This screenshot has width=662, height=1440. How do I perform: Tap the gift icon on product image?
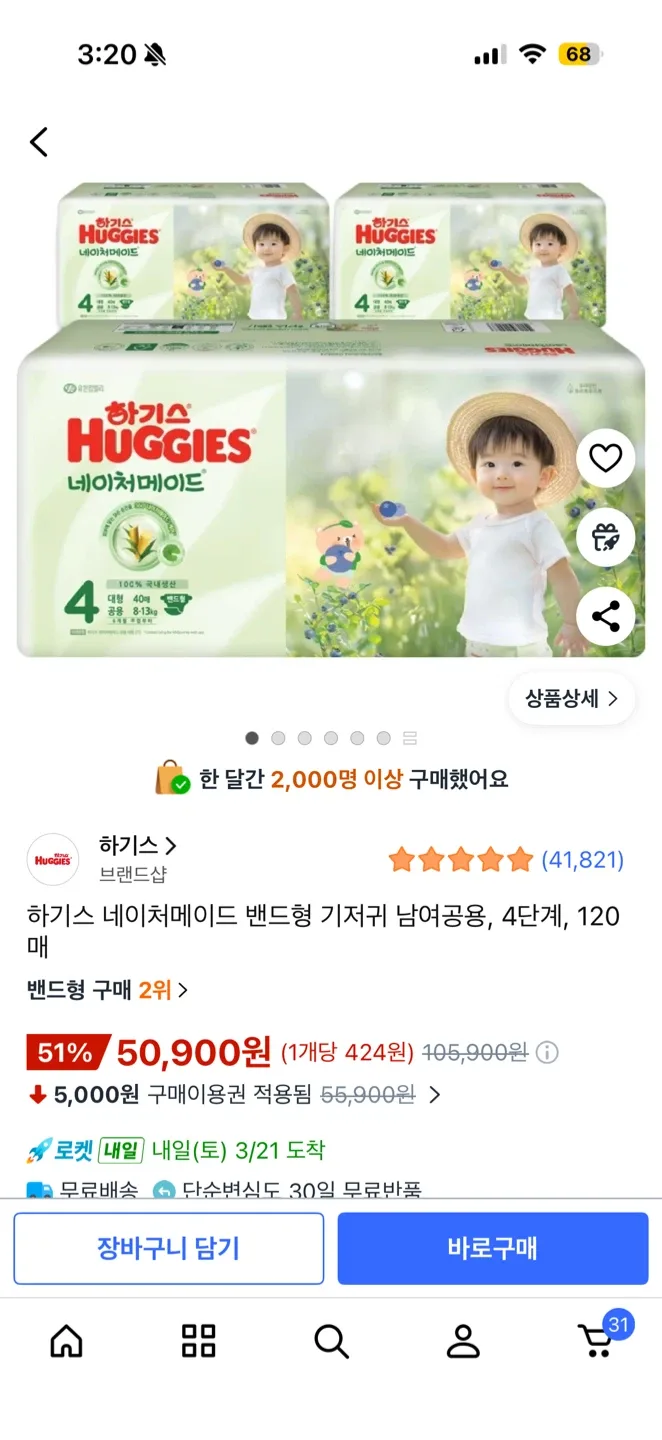[605, 537]
